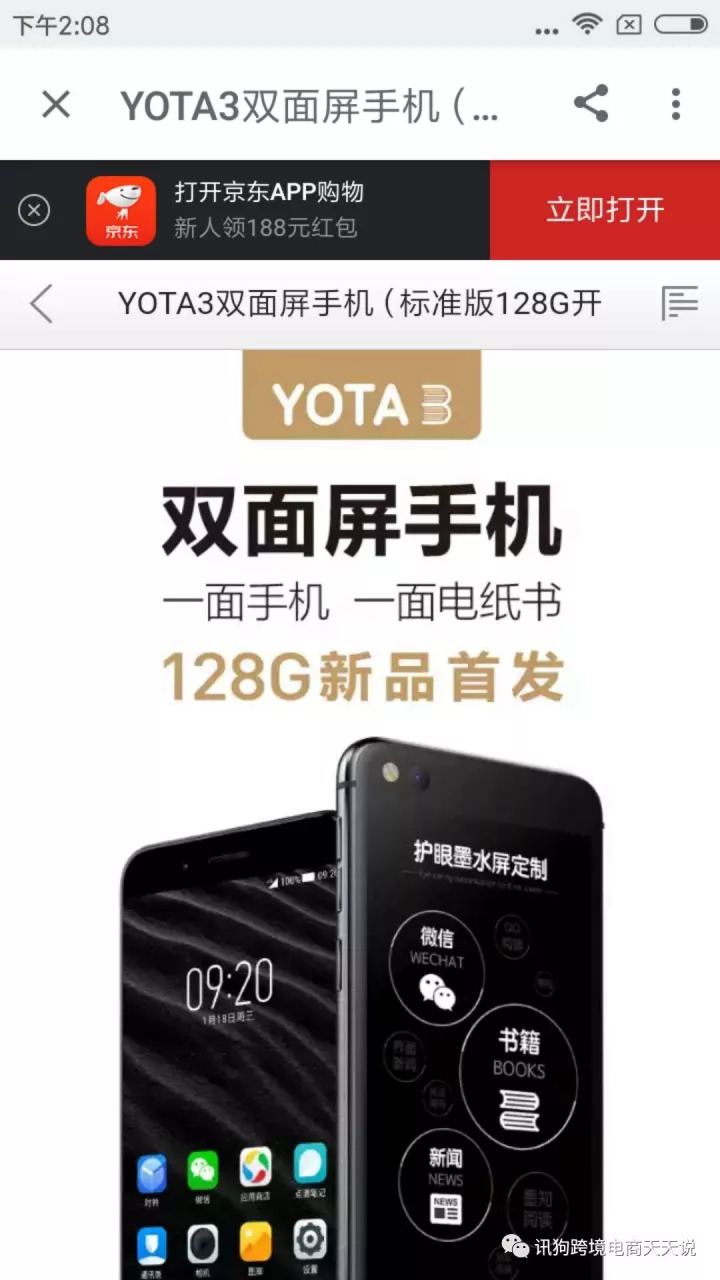Dismiss the JD app banner

click(x=34, y=210)
